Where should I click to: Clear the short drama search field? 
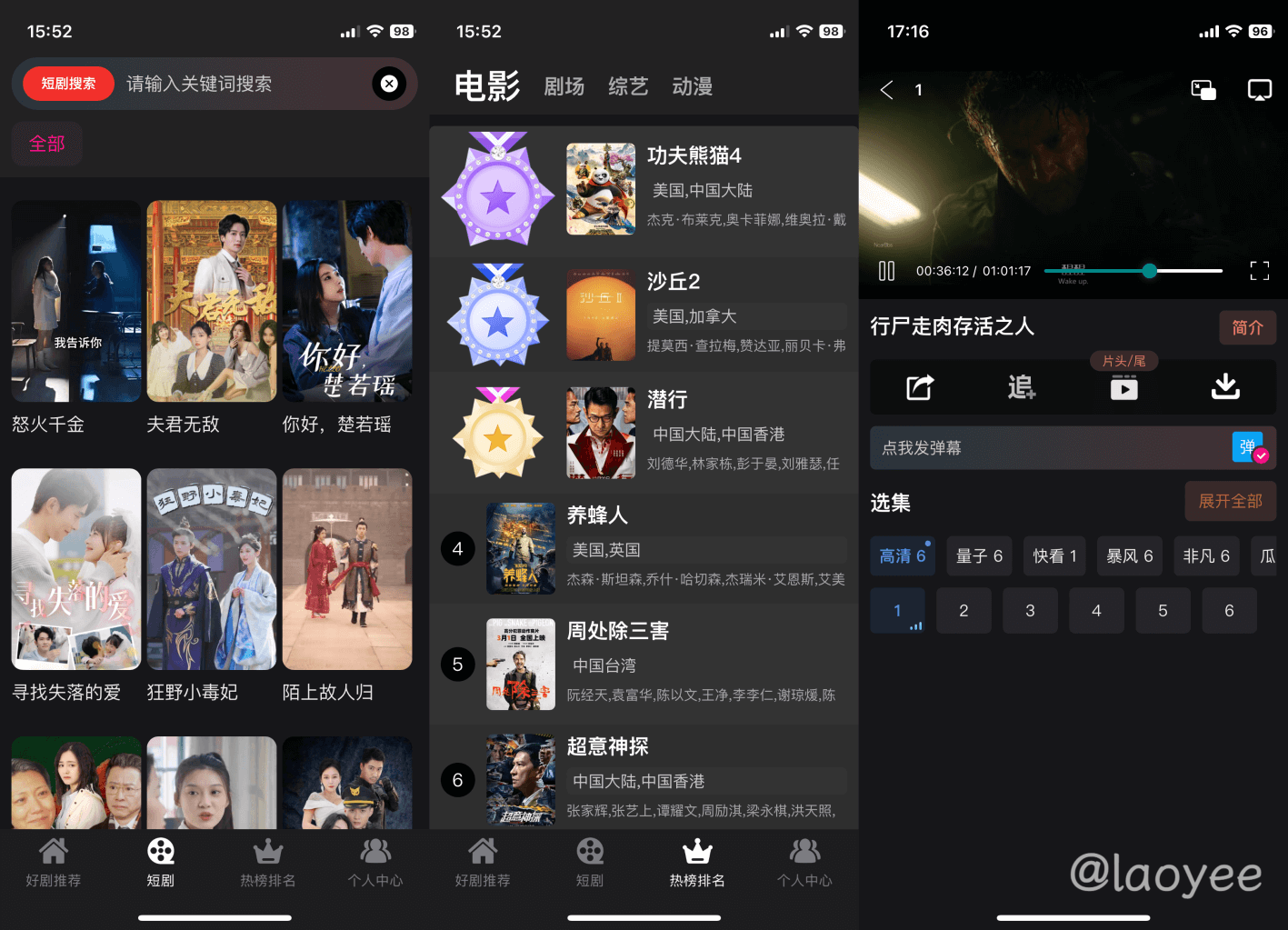[389, 84]
